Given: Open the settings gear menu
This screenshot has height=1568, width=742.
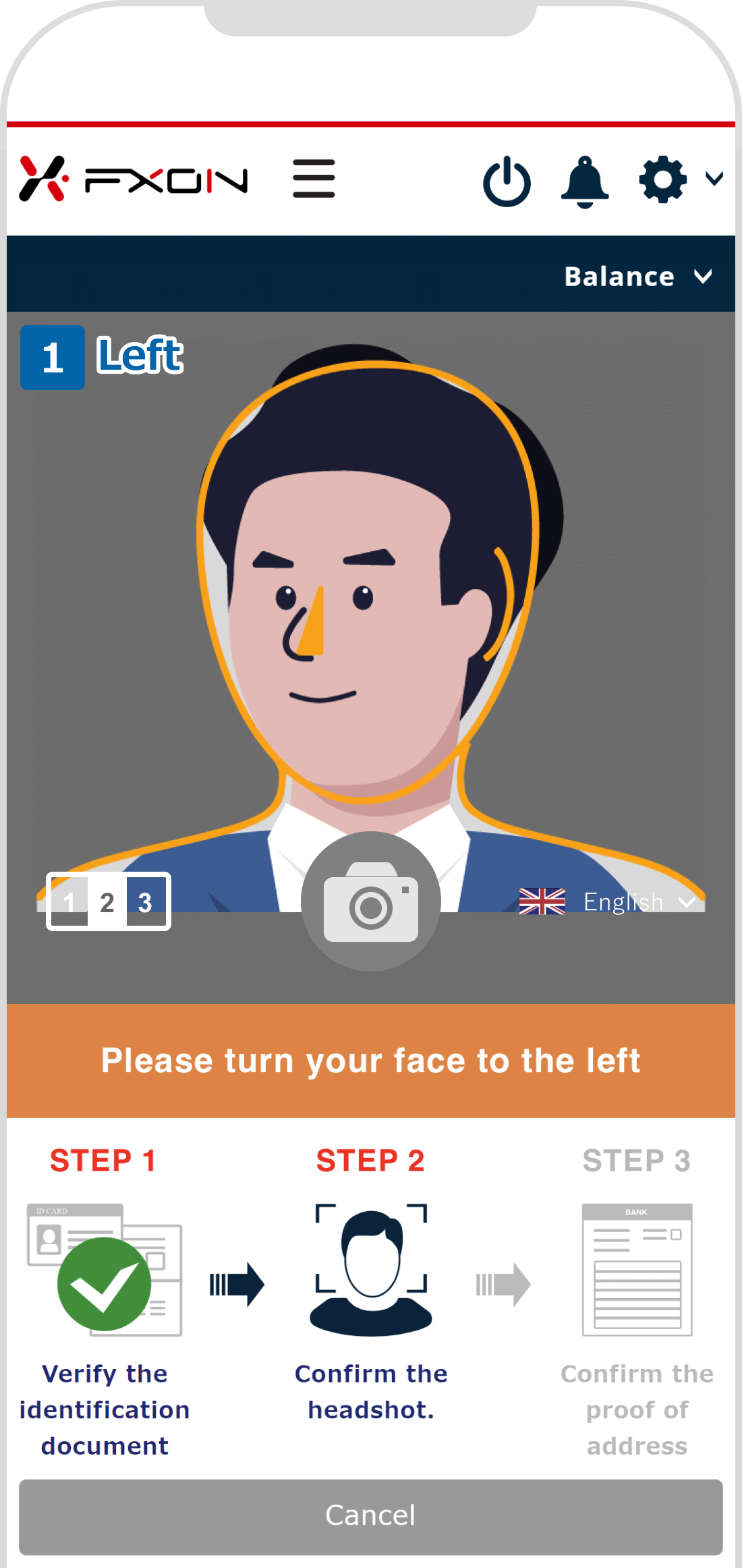Looking at the screenshot, I should coord(664,179).
